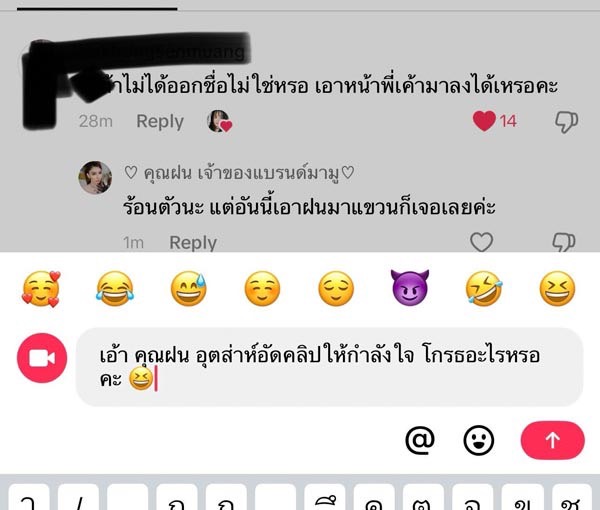The image size is (600, 510).
Task: Reply to the comment posted 28m ago
Action: pyautogui.click(x=160, y=121)
